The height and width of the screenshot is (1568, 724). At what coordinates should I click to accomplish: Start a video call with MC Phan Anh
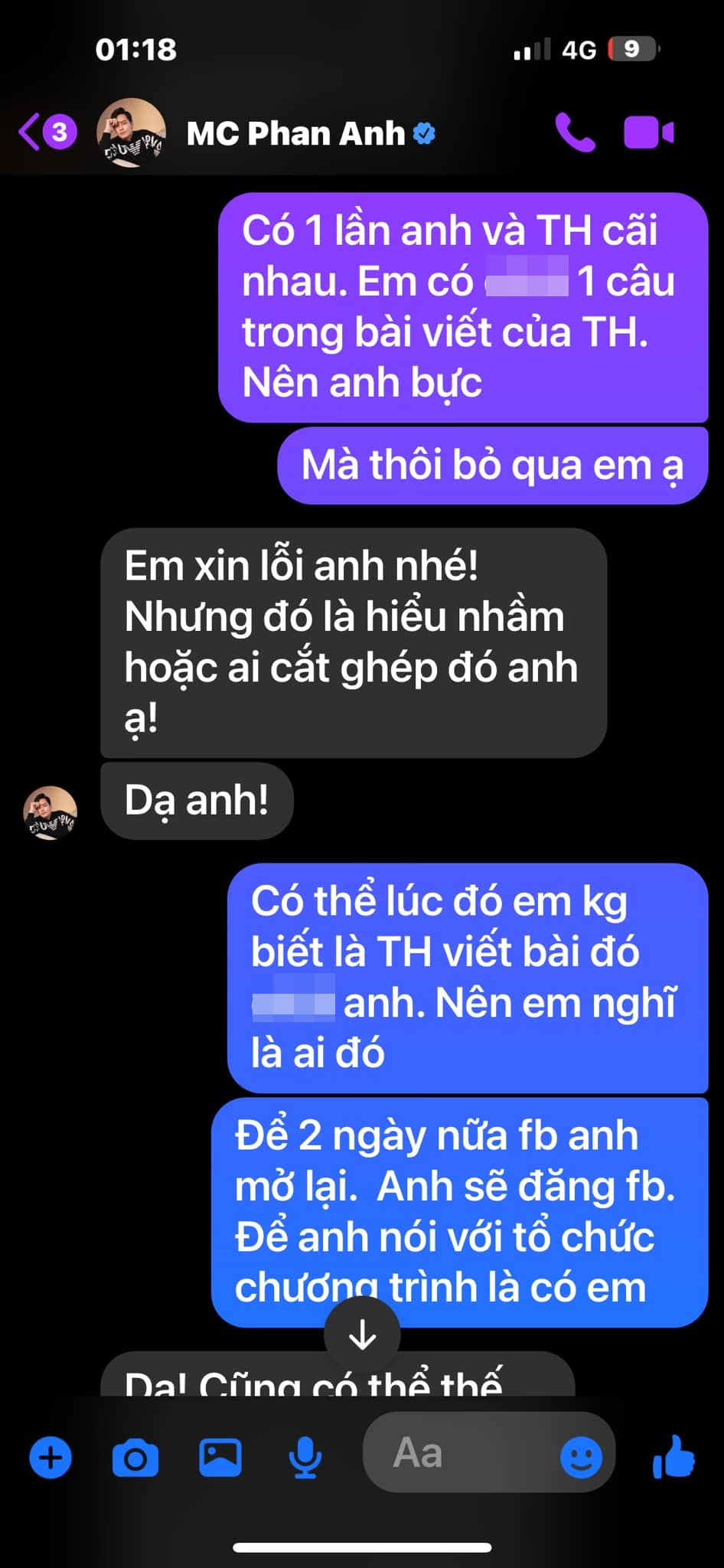pyautogui.click(x=648, y=133)
